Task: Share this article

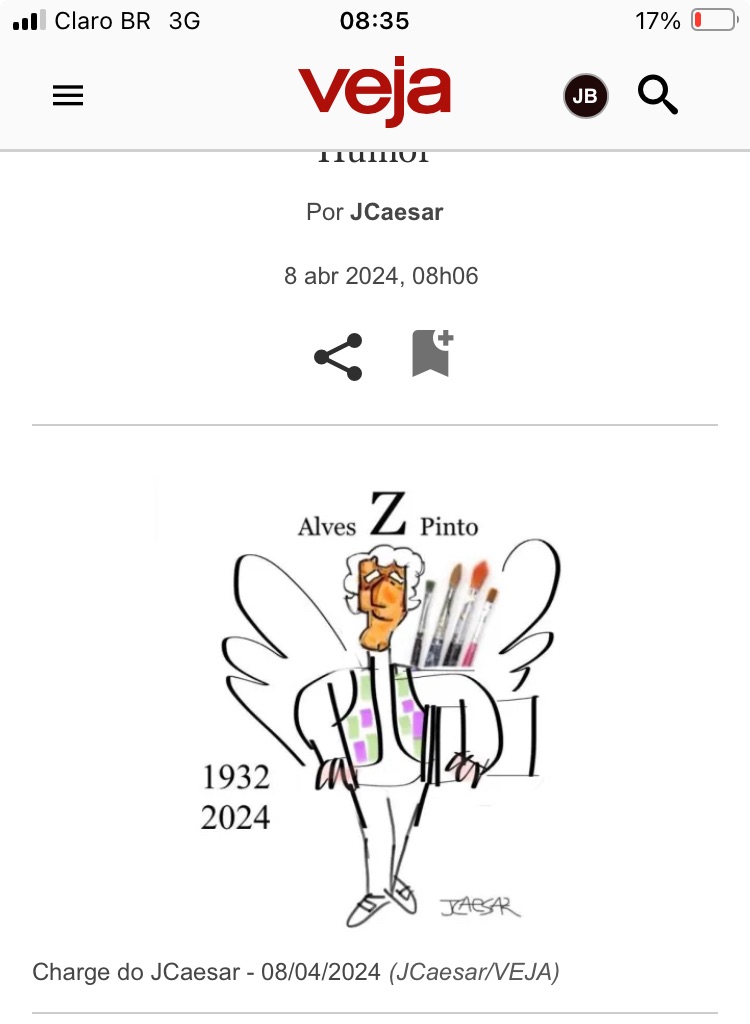Action: coord(338,357)
